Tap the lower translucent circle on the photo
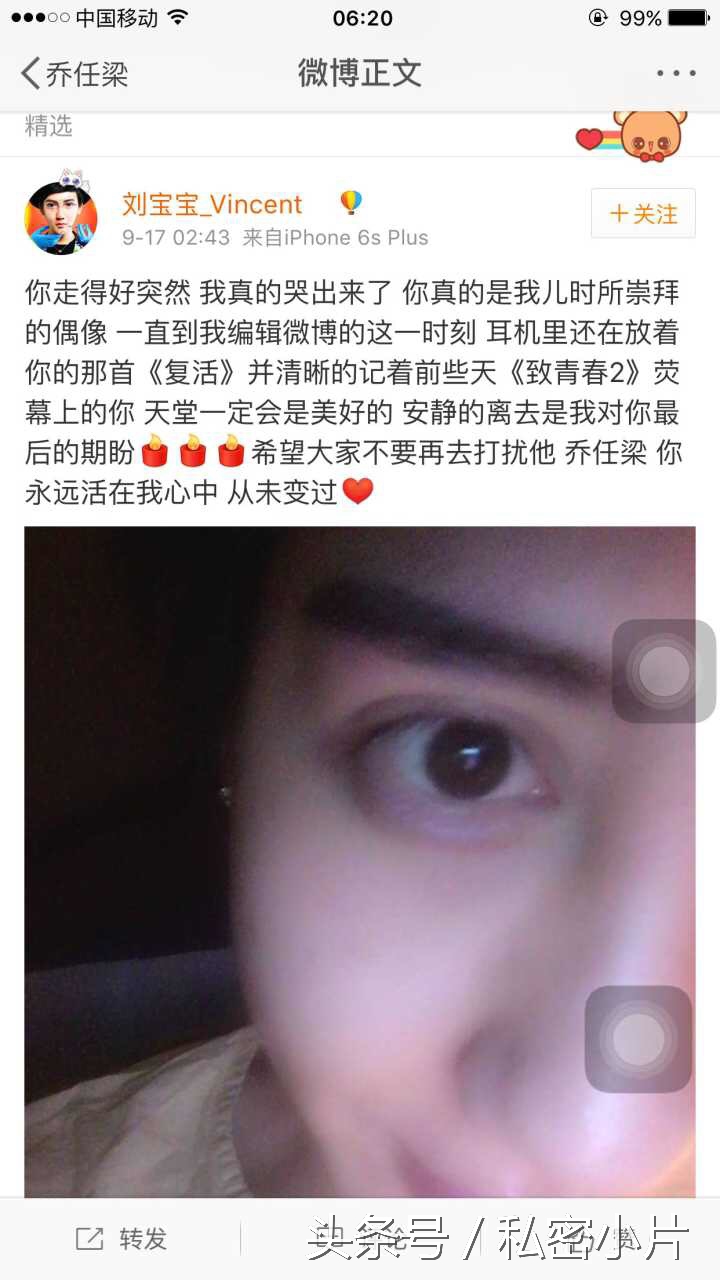Image resolution: width=720 pixels, height=1280 pixels. point(637,1039)
